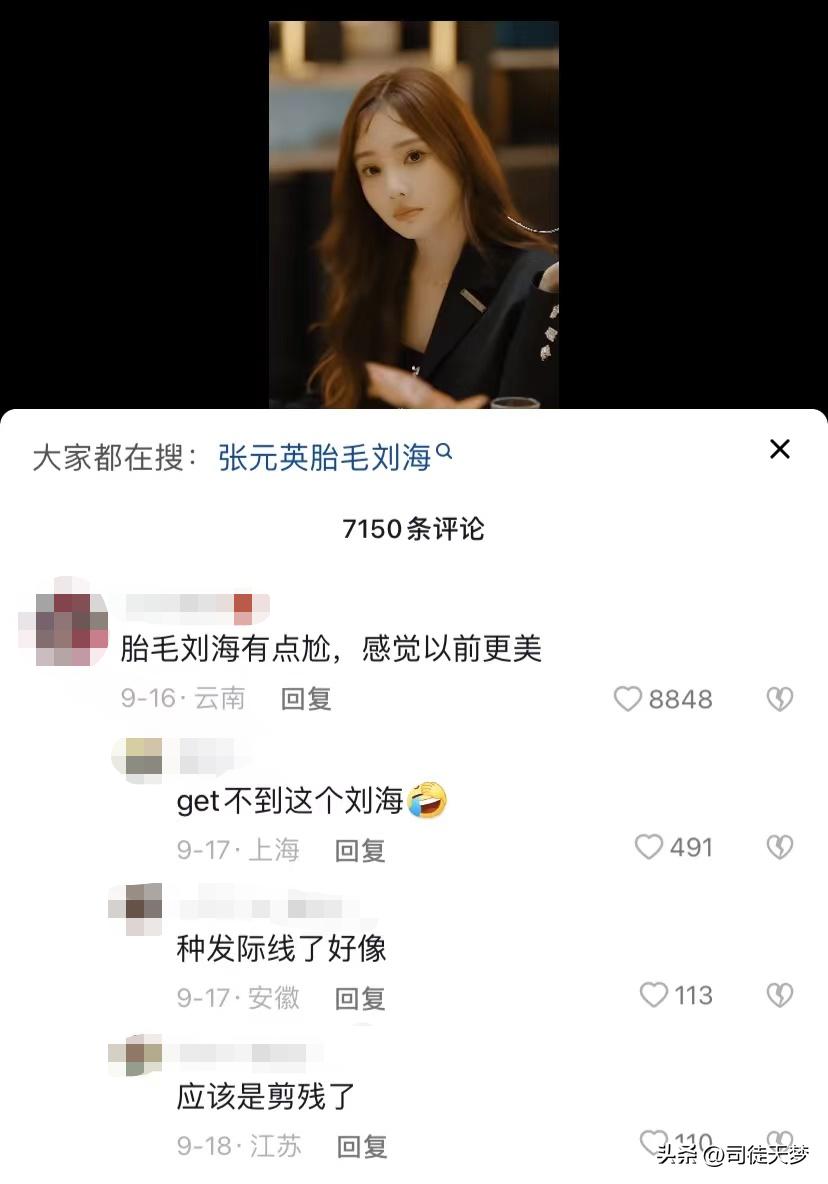Close the comments panel

(x=780, y=450)
